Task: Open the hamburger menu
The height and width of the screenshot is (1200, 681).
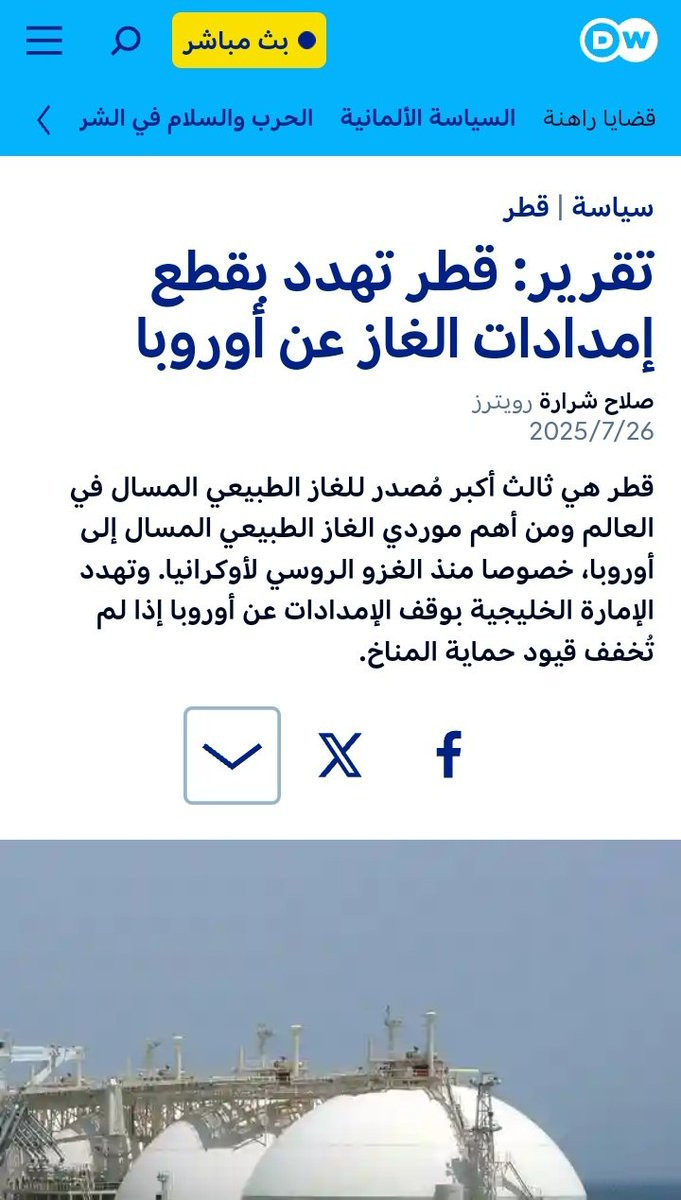Action: coord(44,40)
